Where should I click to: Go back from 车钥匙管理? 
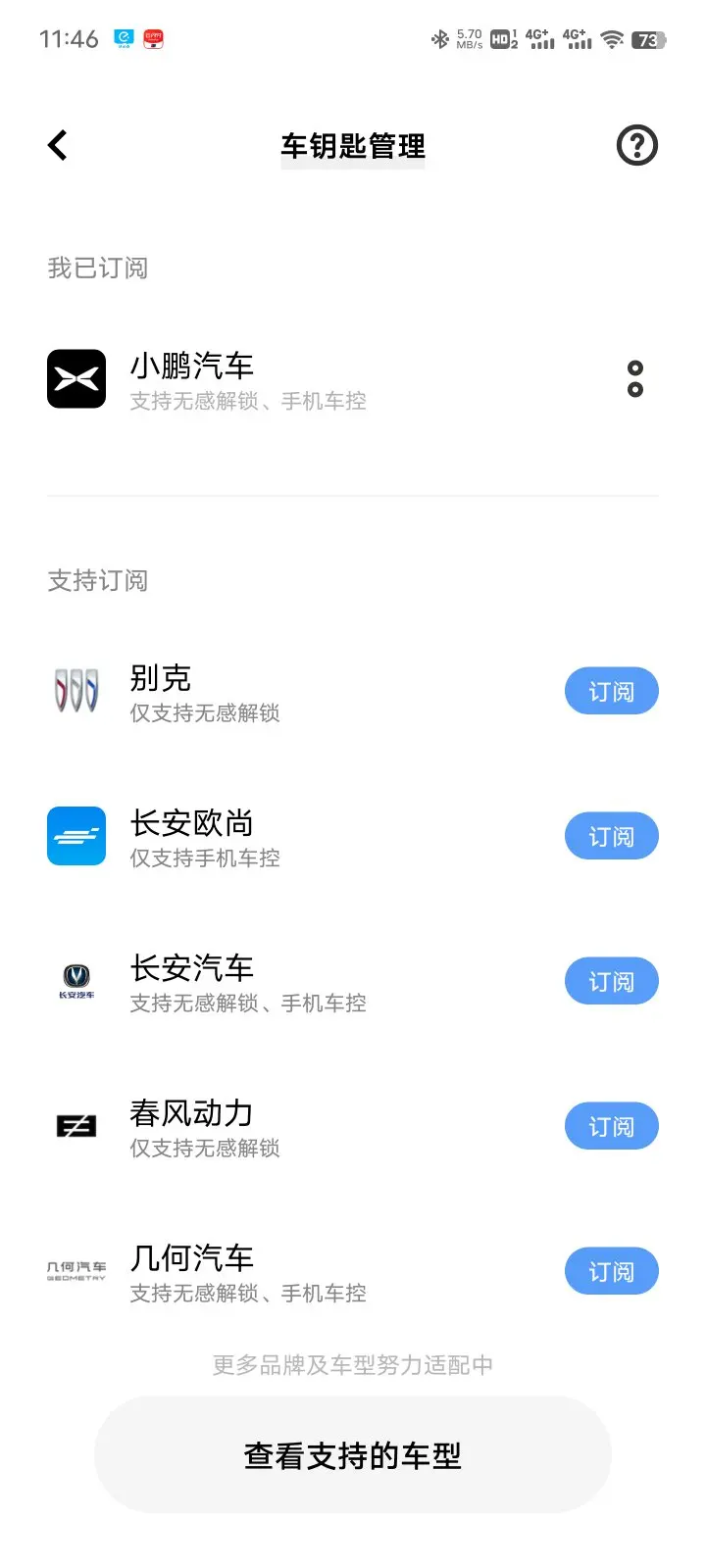(58, 145)
